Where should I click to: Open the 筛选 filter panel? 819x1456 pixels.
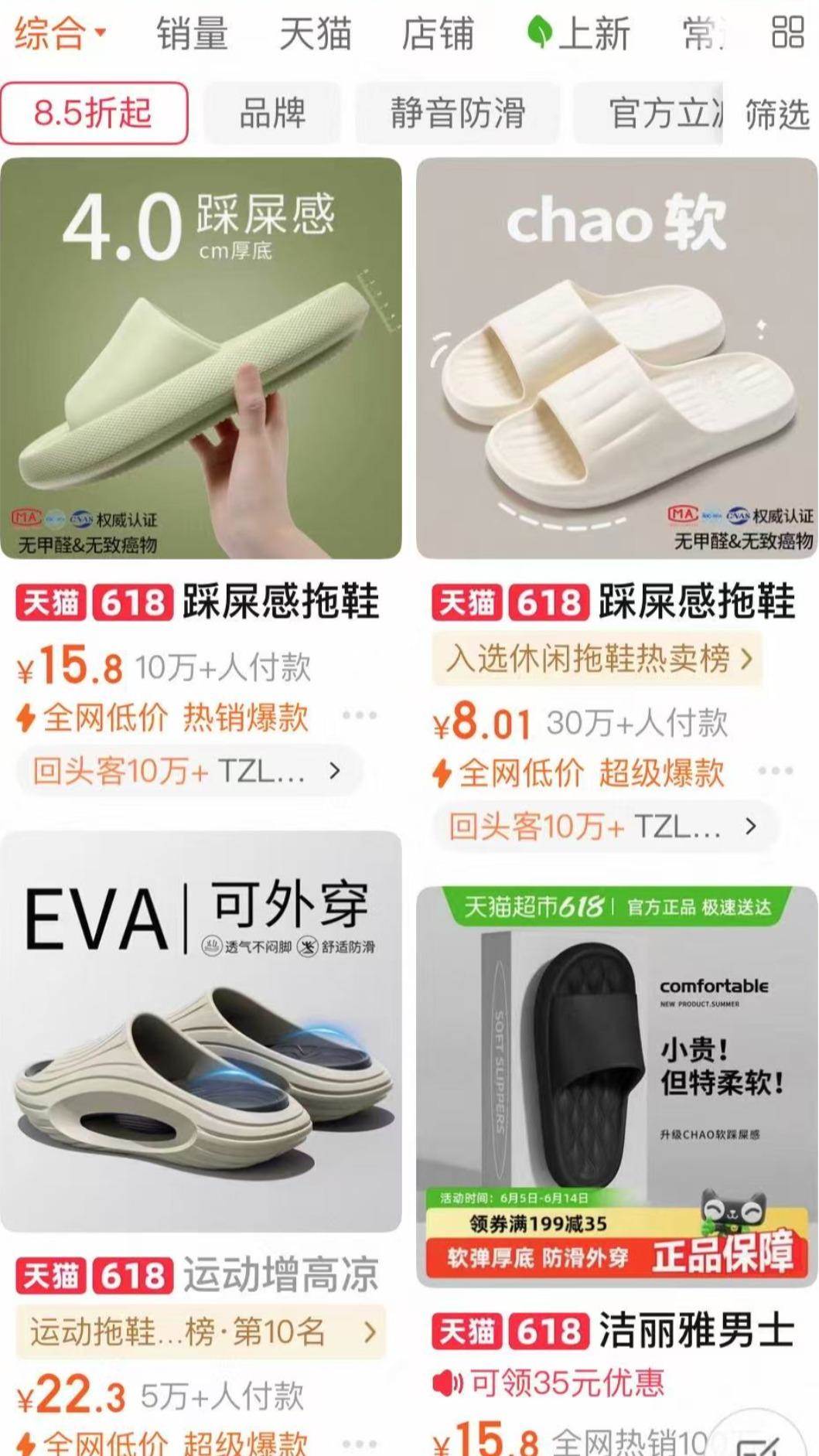click(776, 114)
